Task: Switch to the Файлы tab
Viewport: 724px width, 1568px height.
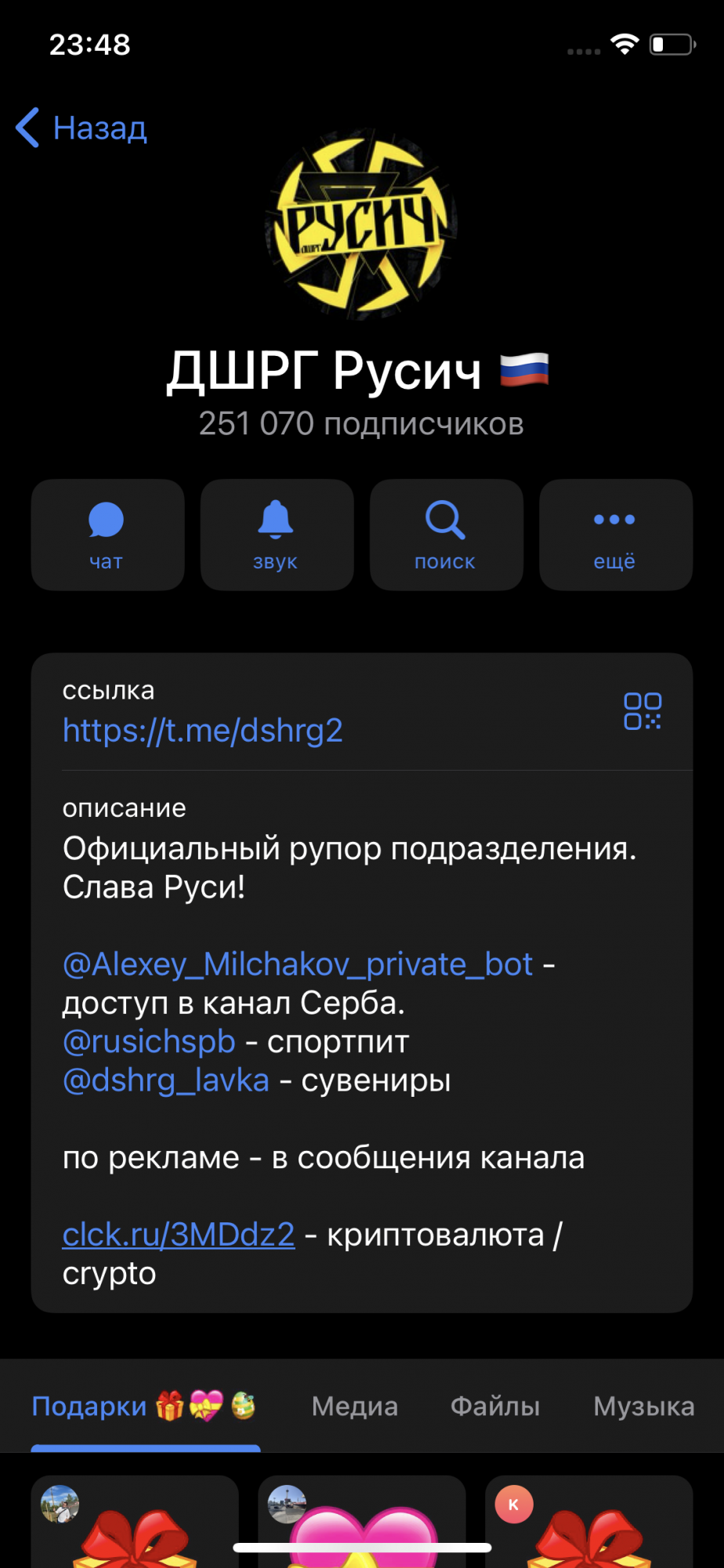Action: pos(495,1406)
